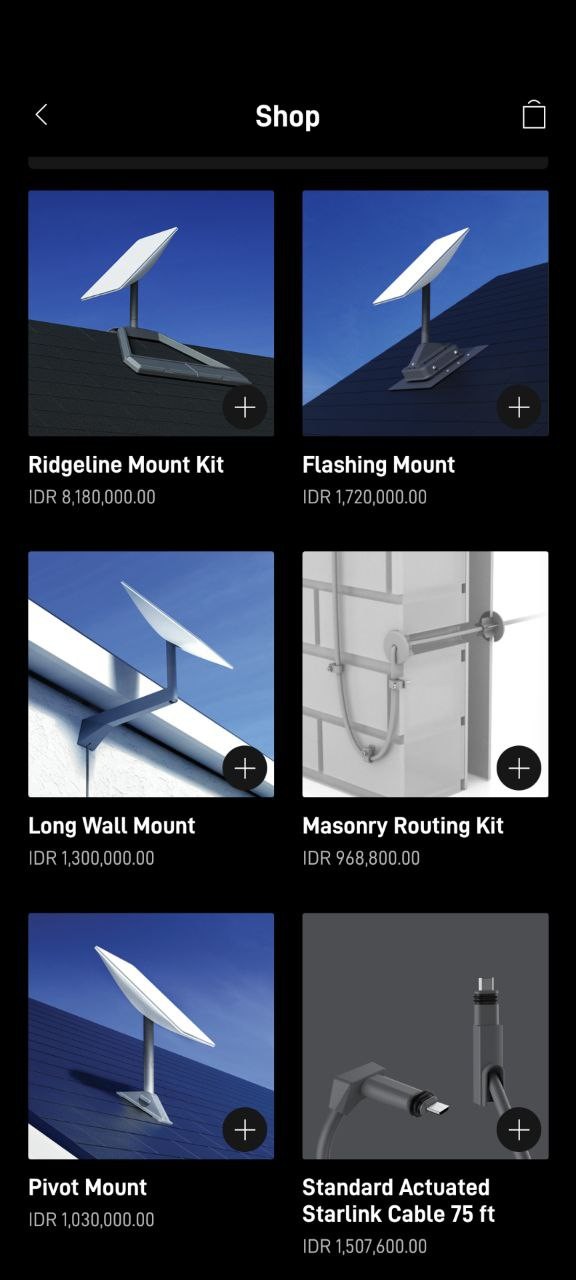Add Ridgeline Mount Kit to cart
Image resolution: width=576 pixels, height=1280 pixels.
coord(245,407)
